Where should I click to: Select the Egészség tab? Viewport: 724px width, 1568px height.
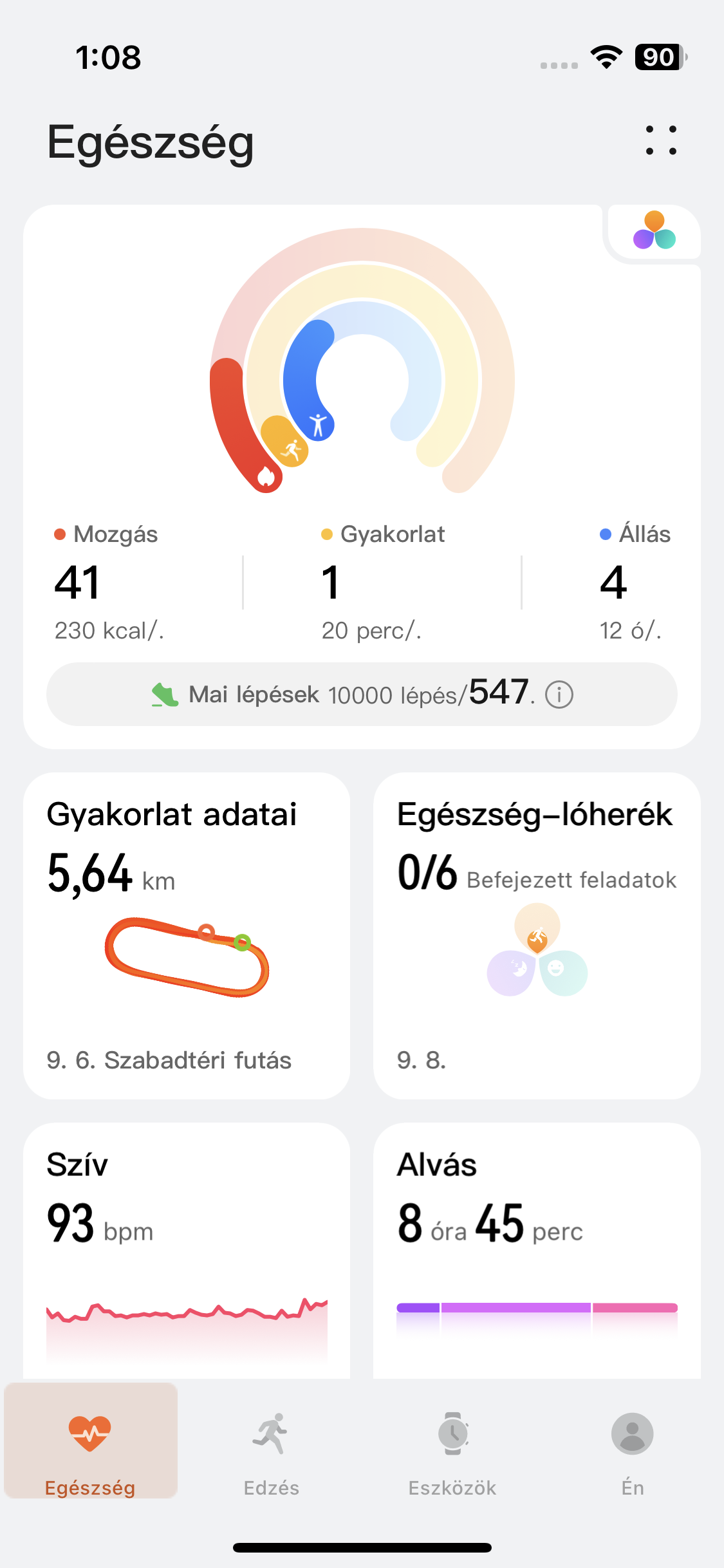[91, 1441]
